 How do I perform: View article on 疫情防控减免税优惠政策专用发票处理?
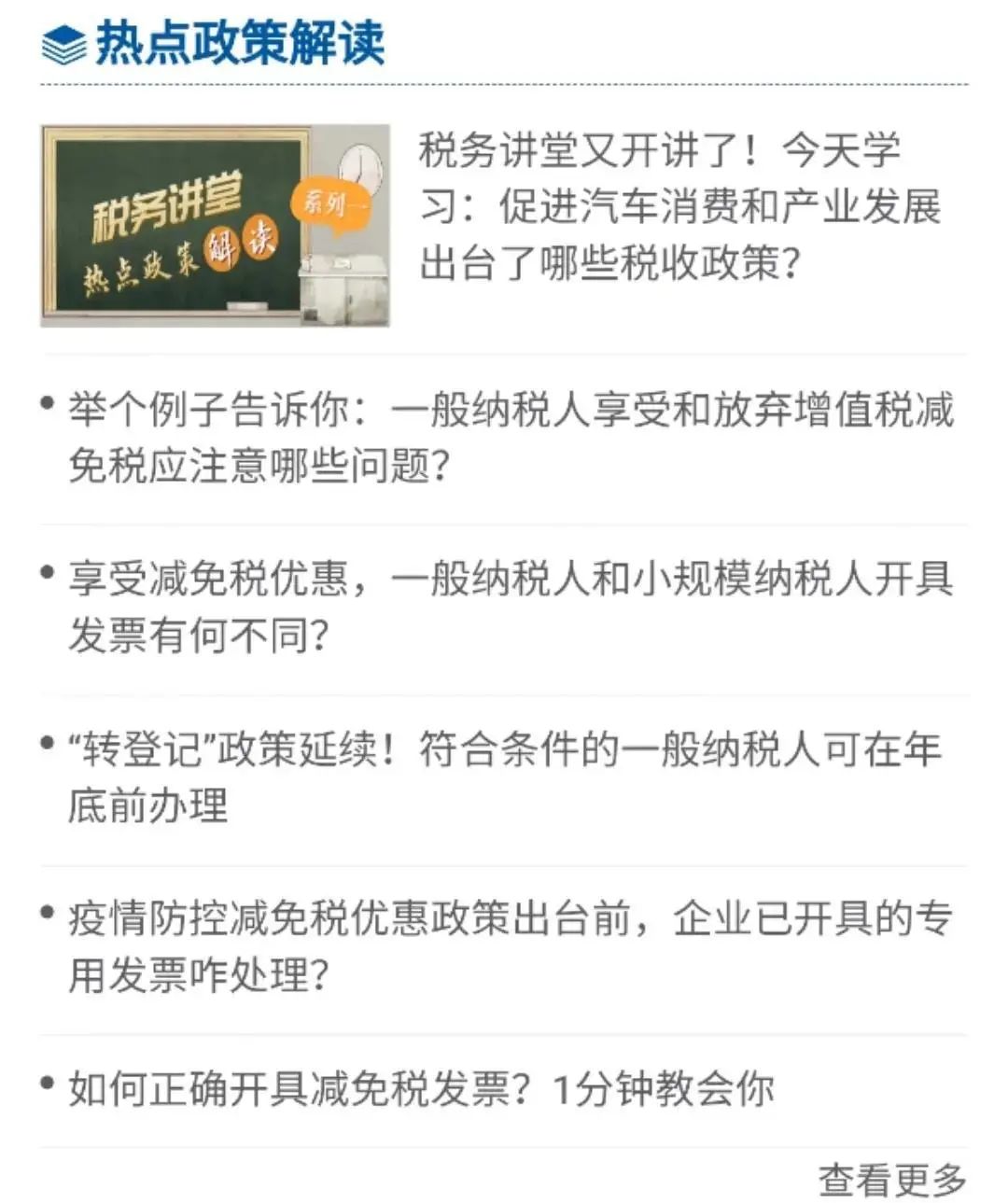click(x=510, y=946)
